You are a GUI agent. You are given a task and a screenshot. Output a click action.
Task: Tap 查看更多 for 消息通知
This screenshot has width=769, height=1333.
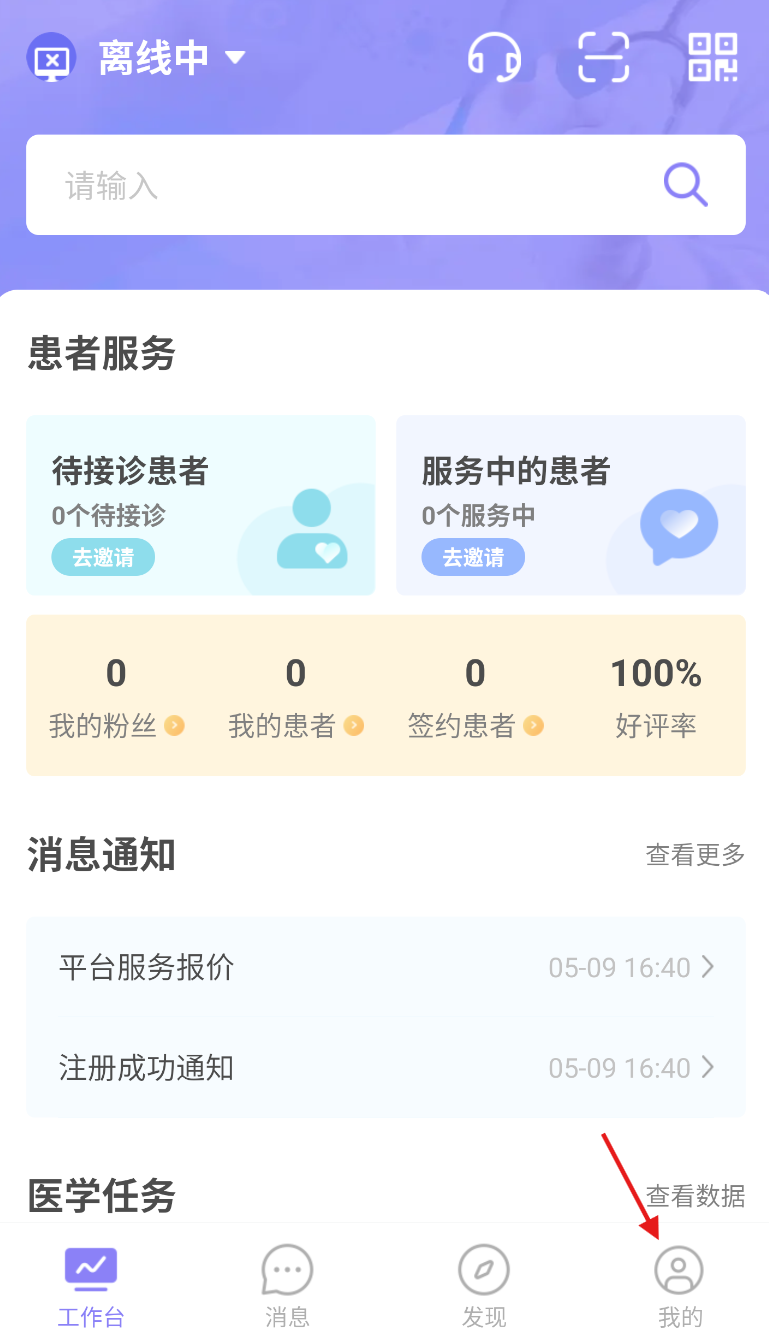[x=695, y=855]
